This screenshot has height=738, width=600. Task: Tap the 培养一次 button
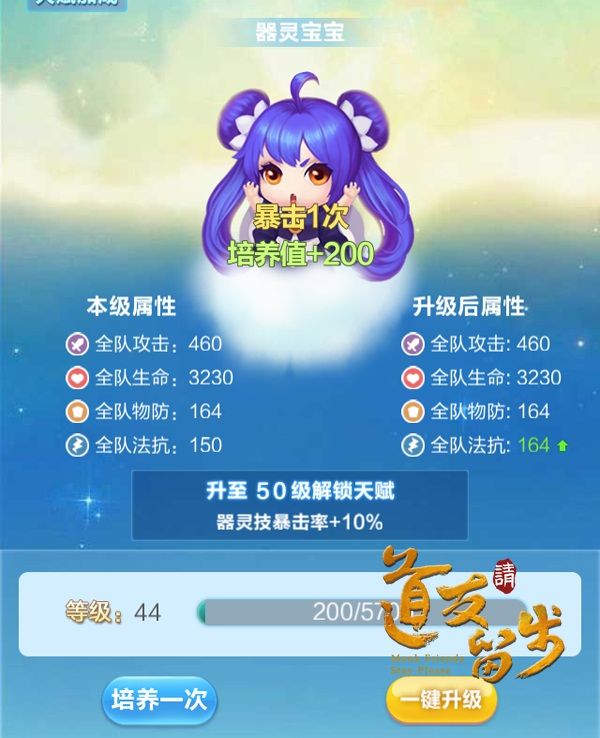(x=160, y=700)
